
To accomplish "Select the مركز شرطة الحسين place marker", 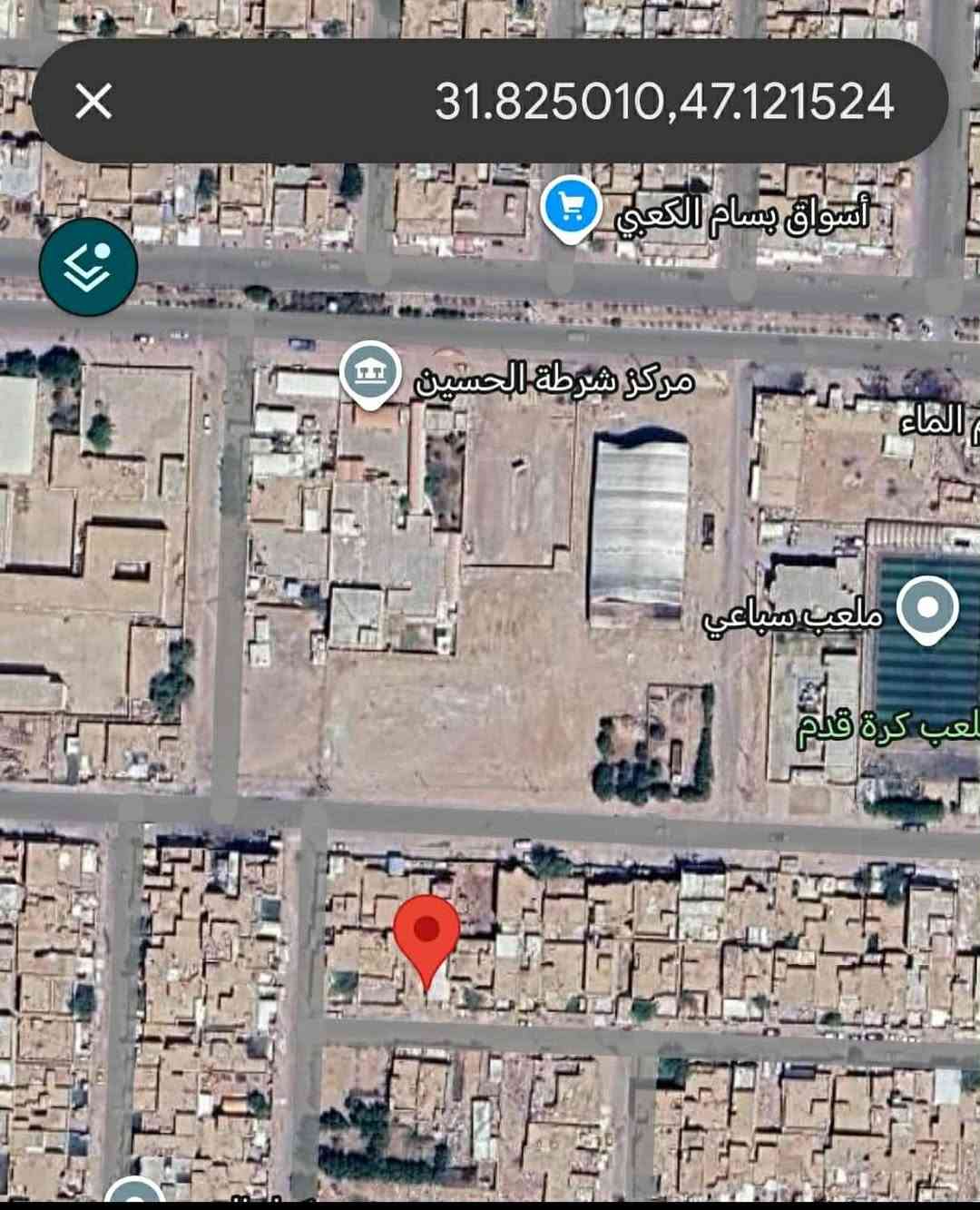I will coord(370,372).
